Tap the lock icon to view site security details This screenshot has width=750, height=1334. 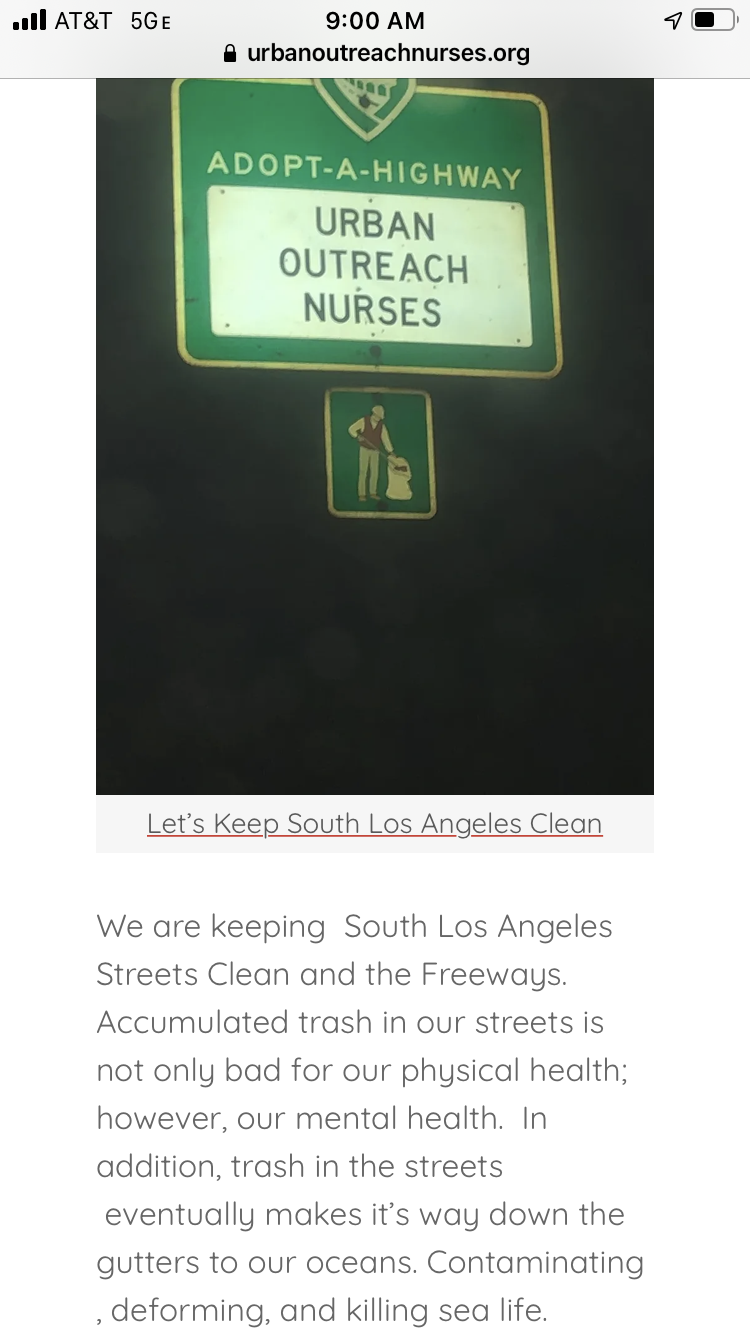(x=230, y=53)
